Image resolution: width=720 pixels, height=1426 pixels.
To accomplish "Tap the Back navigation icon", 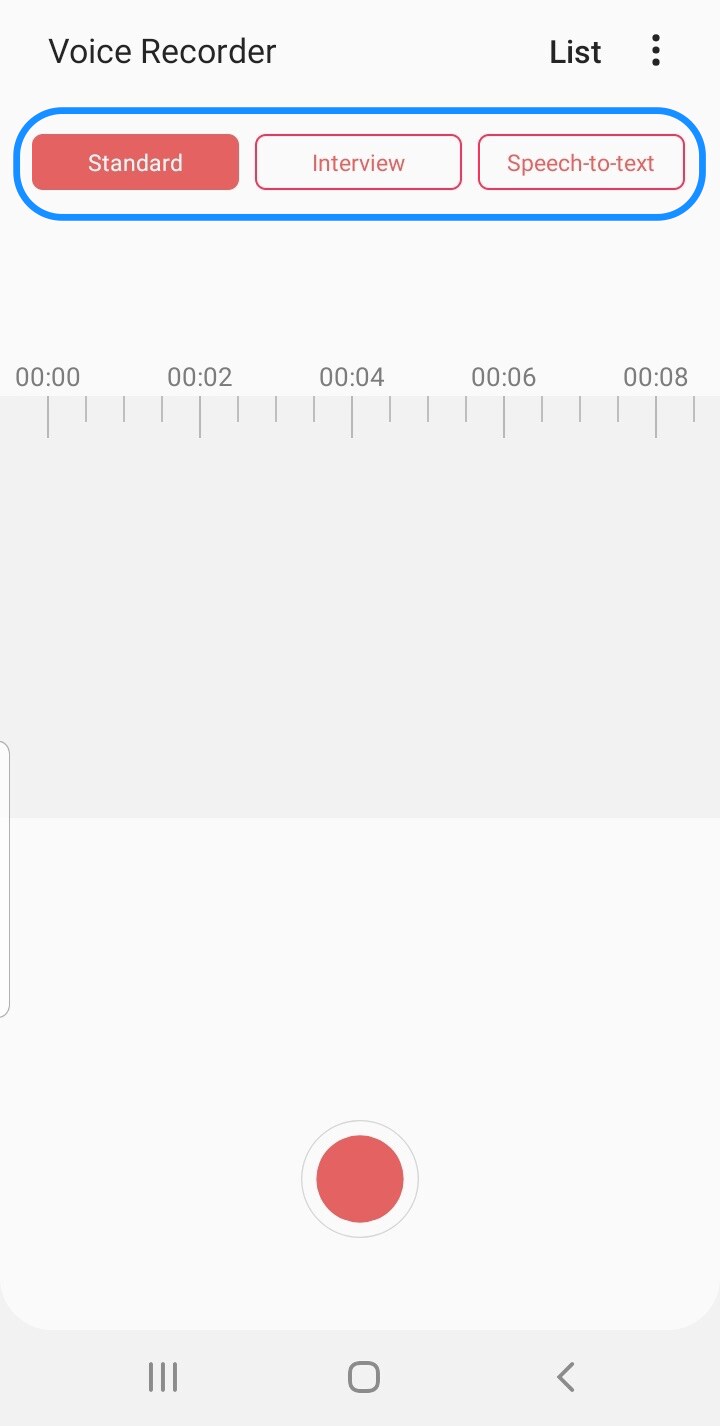I will 565,1376.
